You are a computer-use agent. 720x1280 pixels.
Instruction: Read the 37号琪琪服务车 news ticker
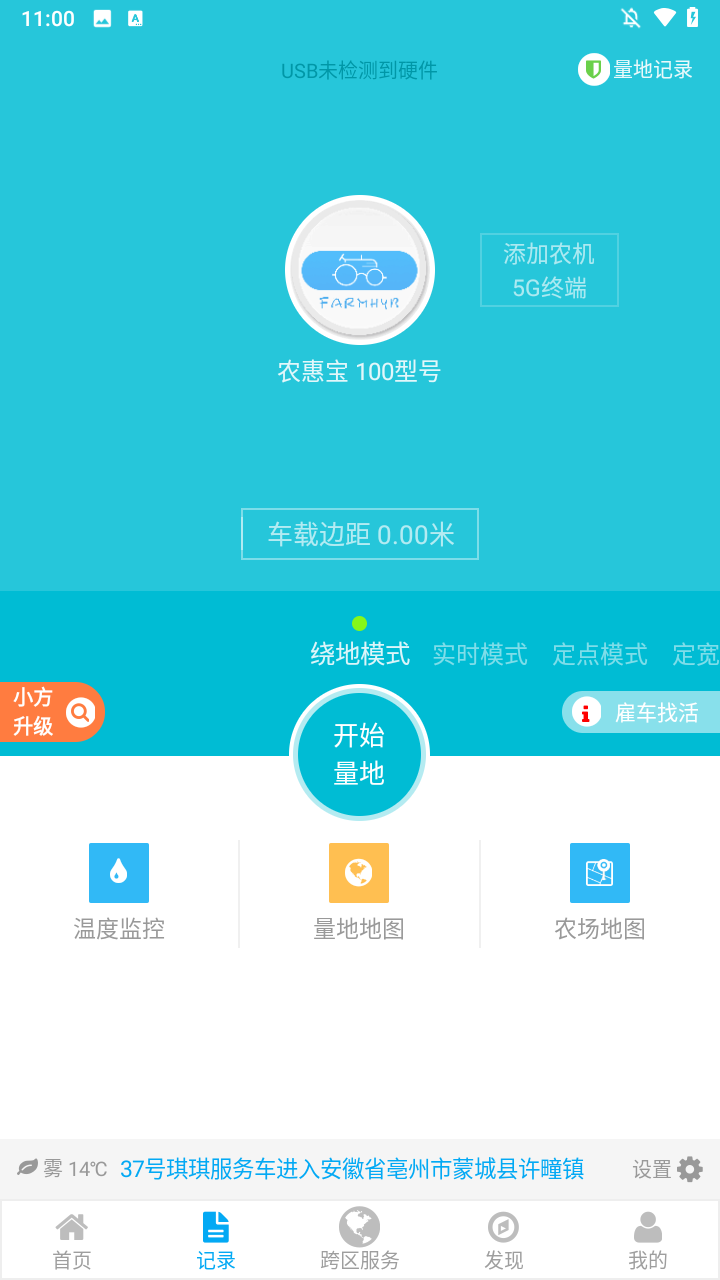pyautogui.click(x=352, y=1169)
